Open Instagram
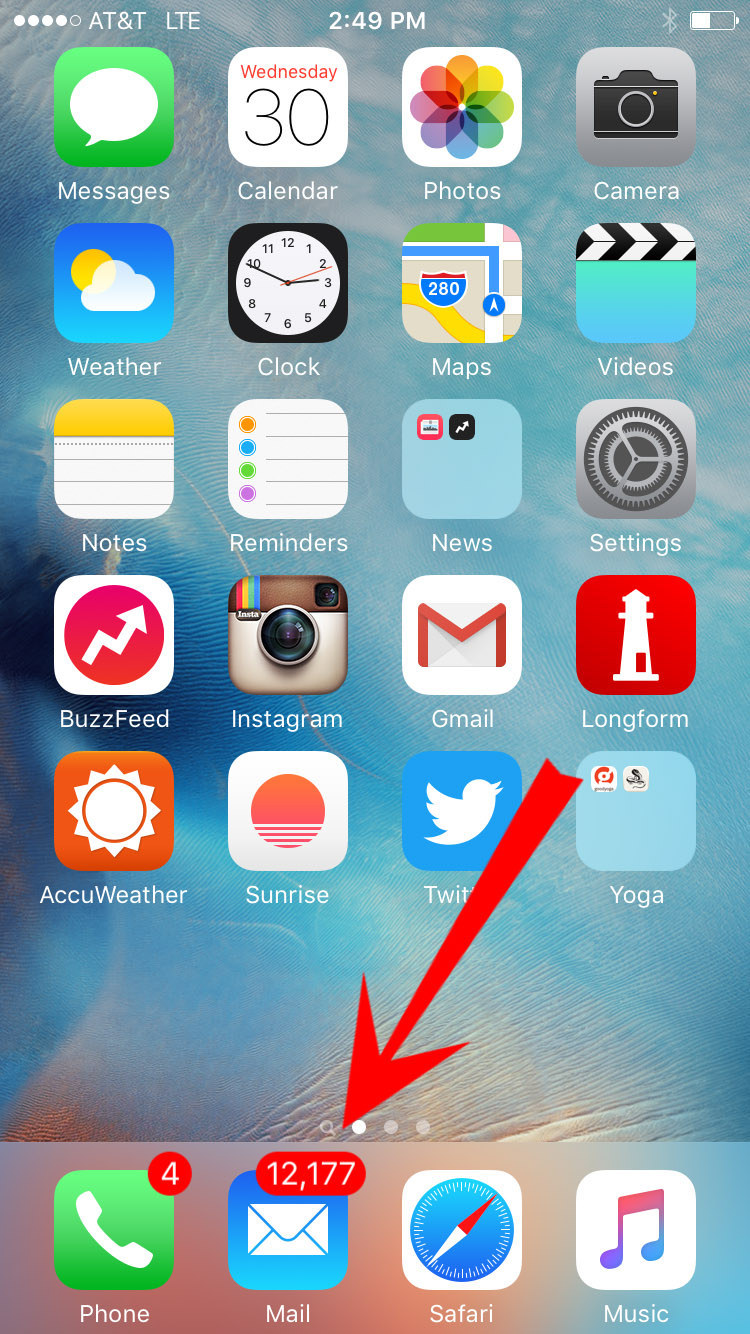The width and height of the screenshot is (750, 1334). tap(288, 635)
